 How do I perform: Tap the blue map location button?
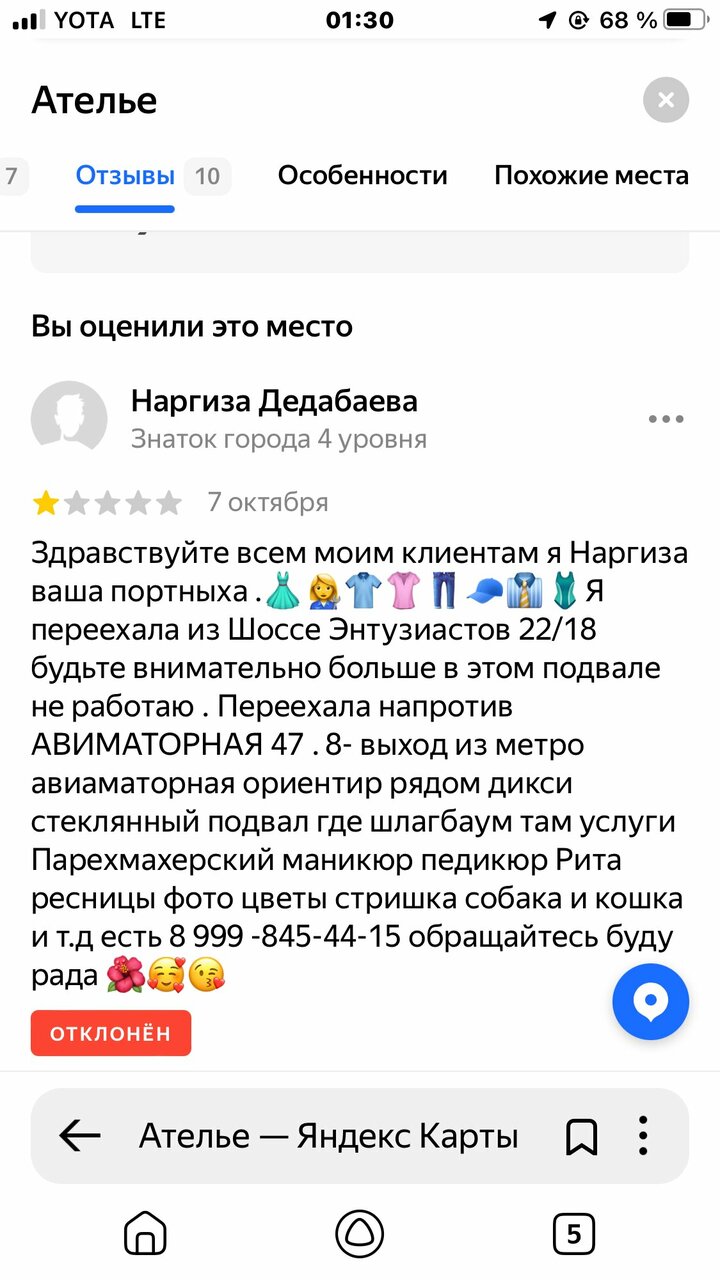click(651, 1002)
